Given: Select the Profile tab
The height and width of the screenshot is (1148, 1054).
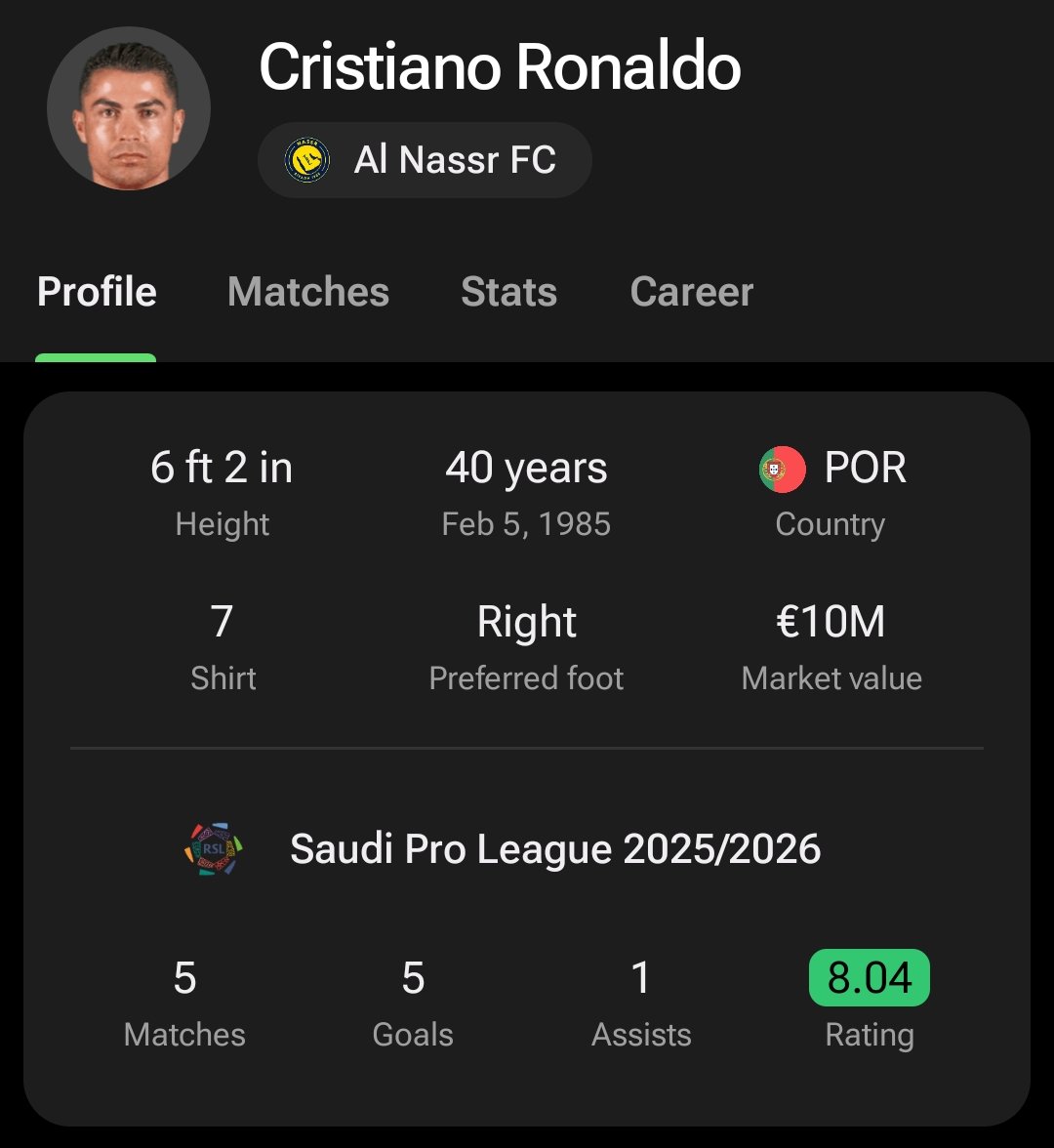Looking at the screenshot, I should (x=97, y=292).
